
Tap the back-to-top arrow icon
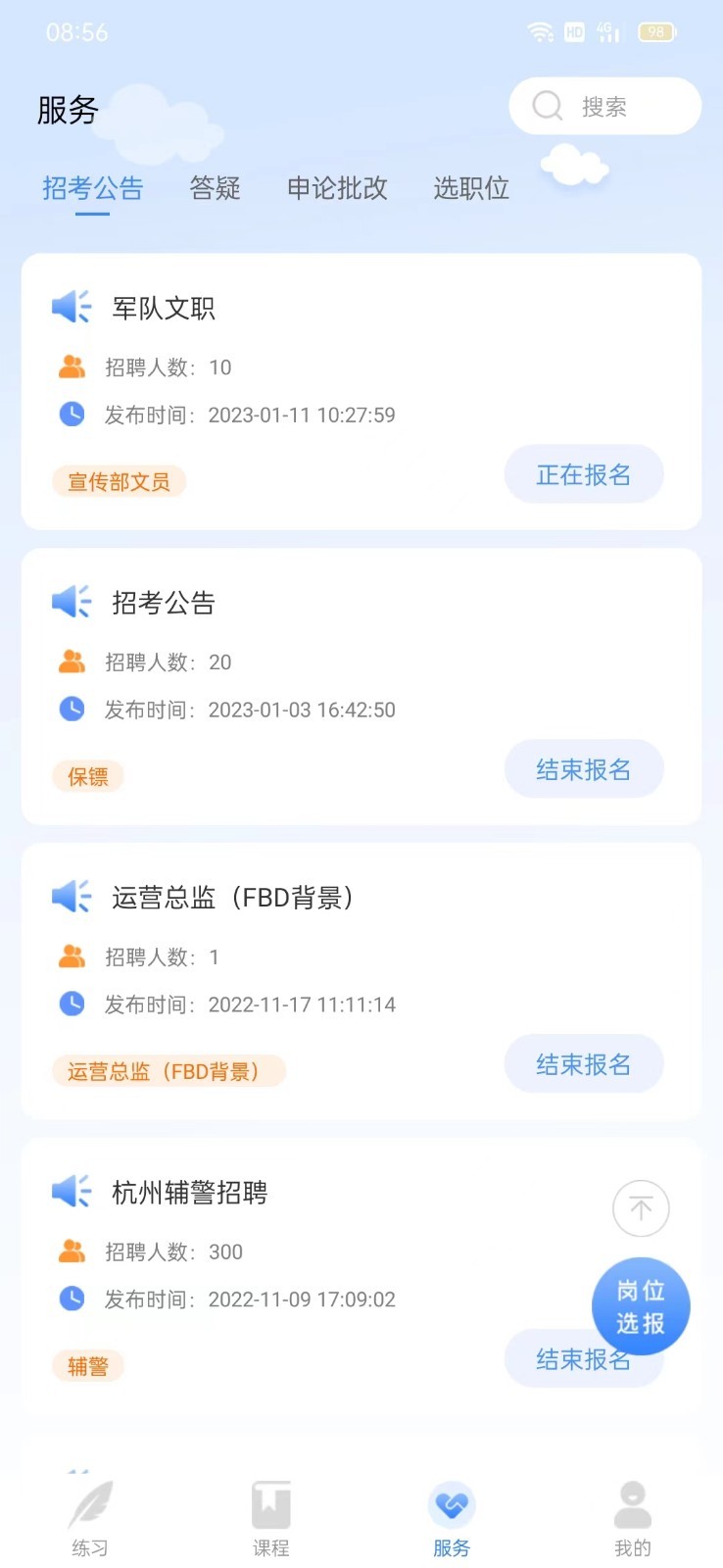(x=641, y=1208)
